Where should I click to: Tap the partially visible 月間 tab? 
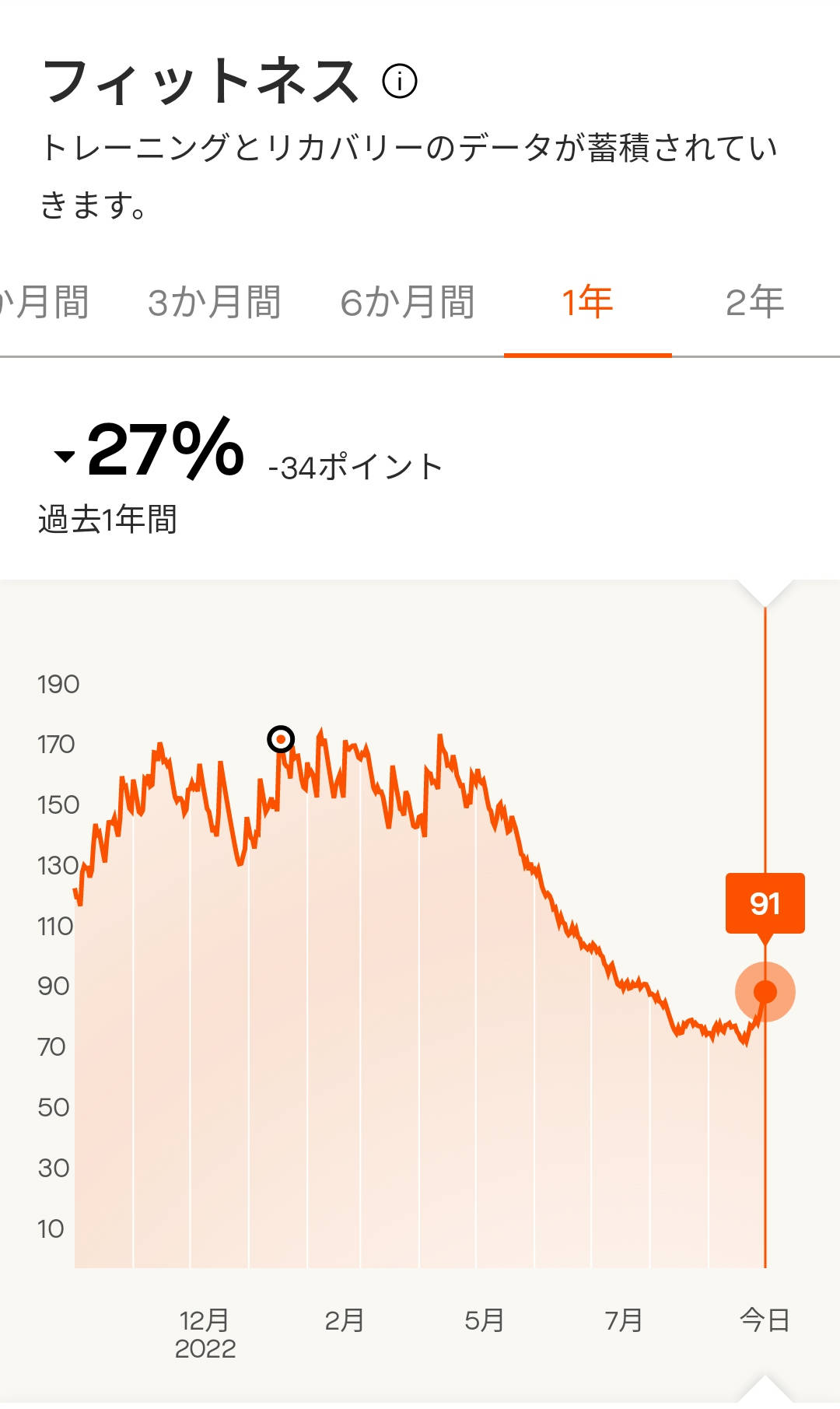pyautogui.click(x=45, y=303)
